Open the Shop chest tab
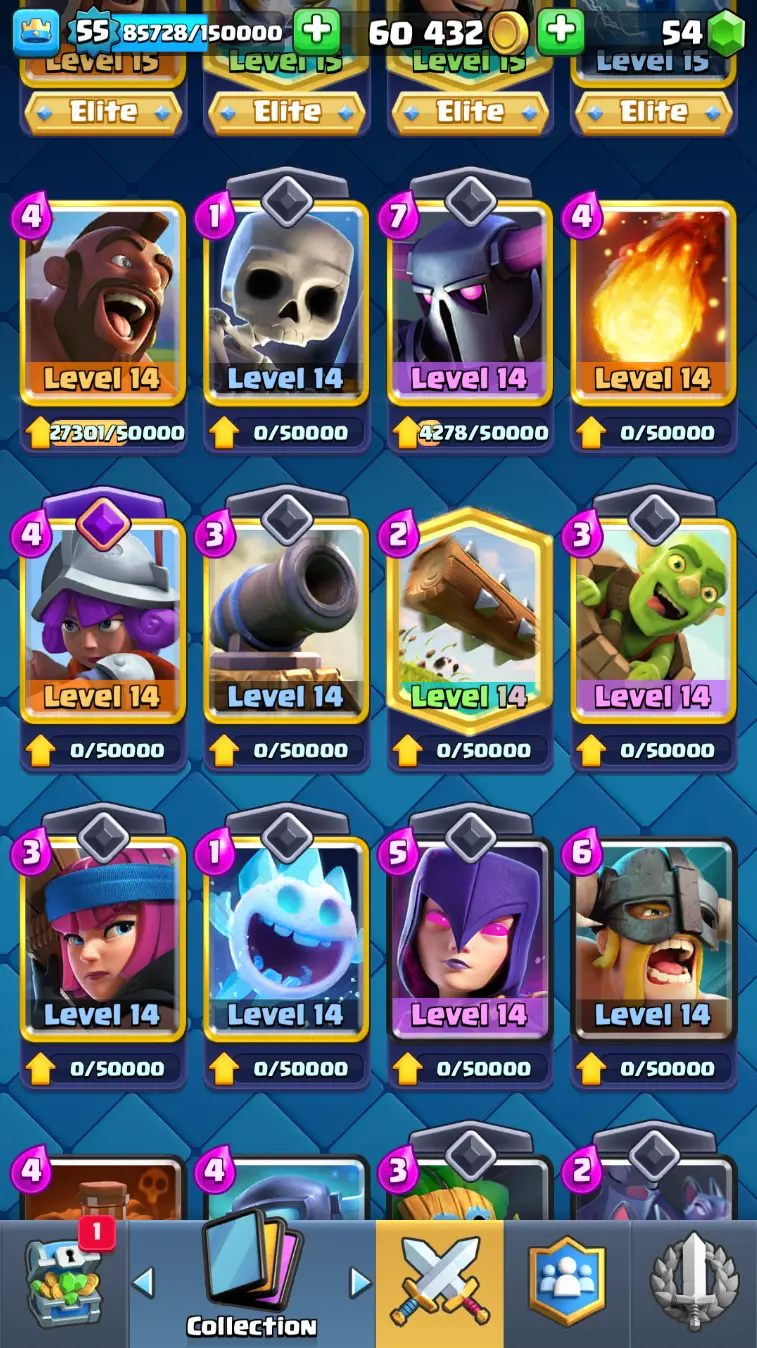 click(63, 1284)
